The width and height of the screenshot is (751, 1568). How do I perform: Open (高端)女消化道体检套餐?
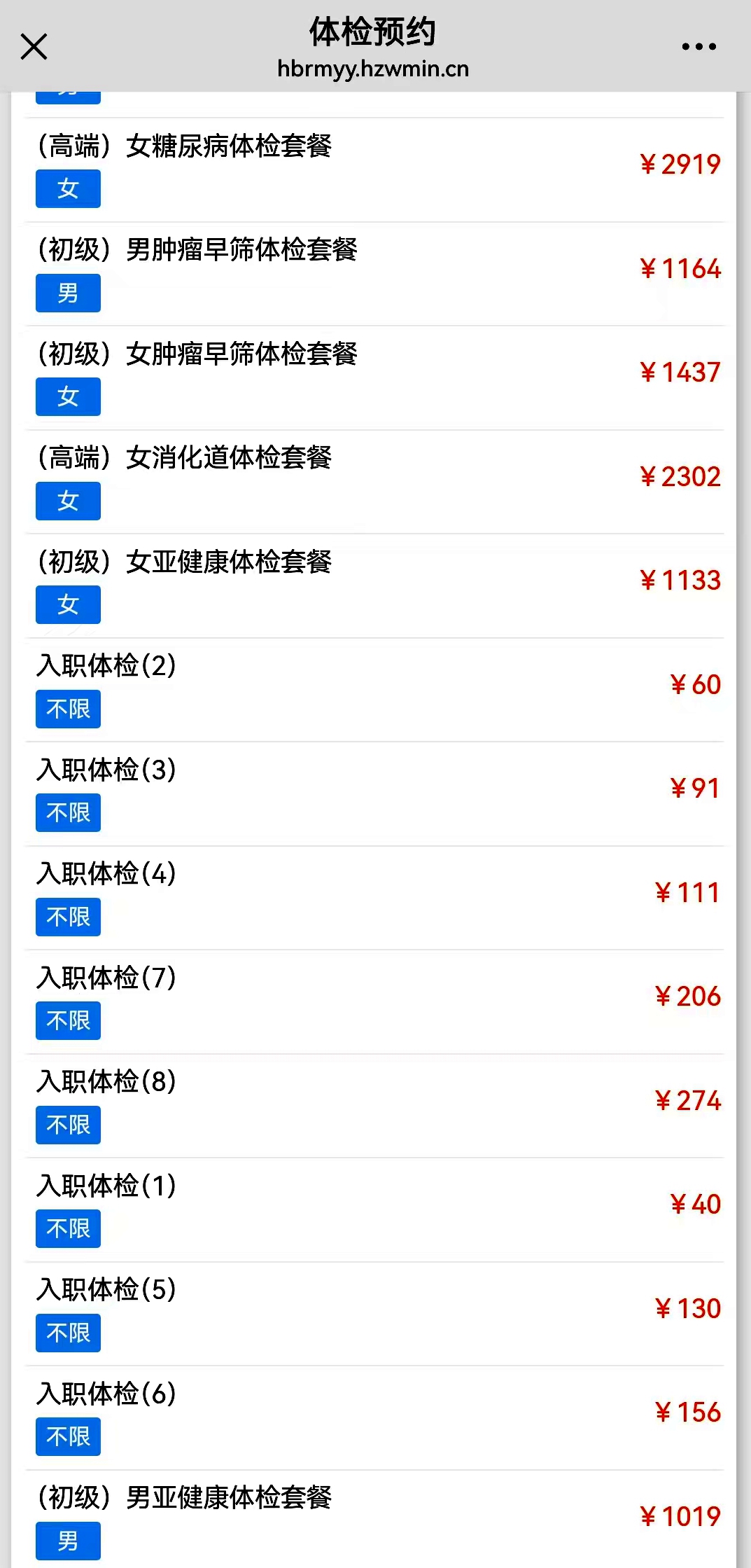click(x=374, y=482)
